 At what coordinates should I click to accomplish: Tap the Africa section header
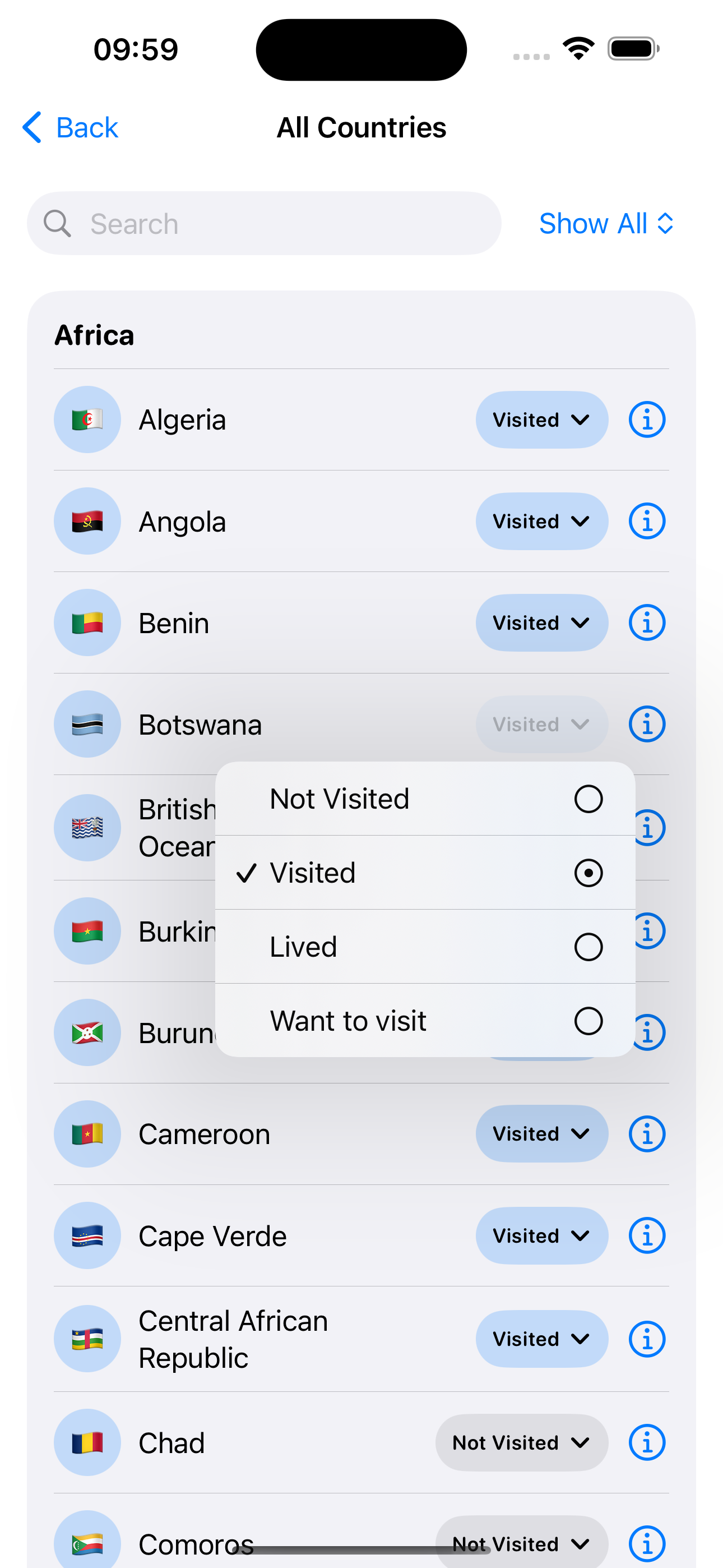pyautogui.click(x=94, y=334)
